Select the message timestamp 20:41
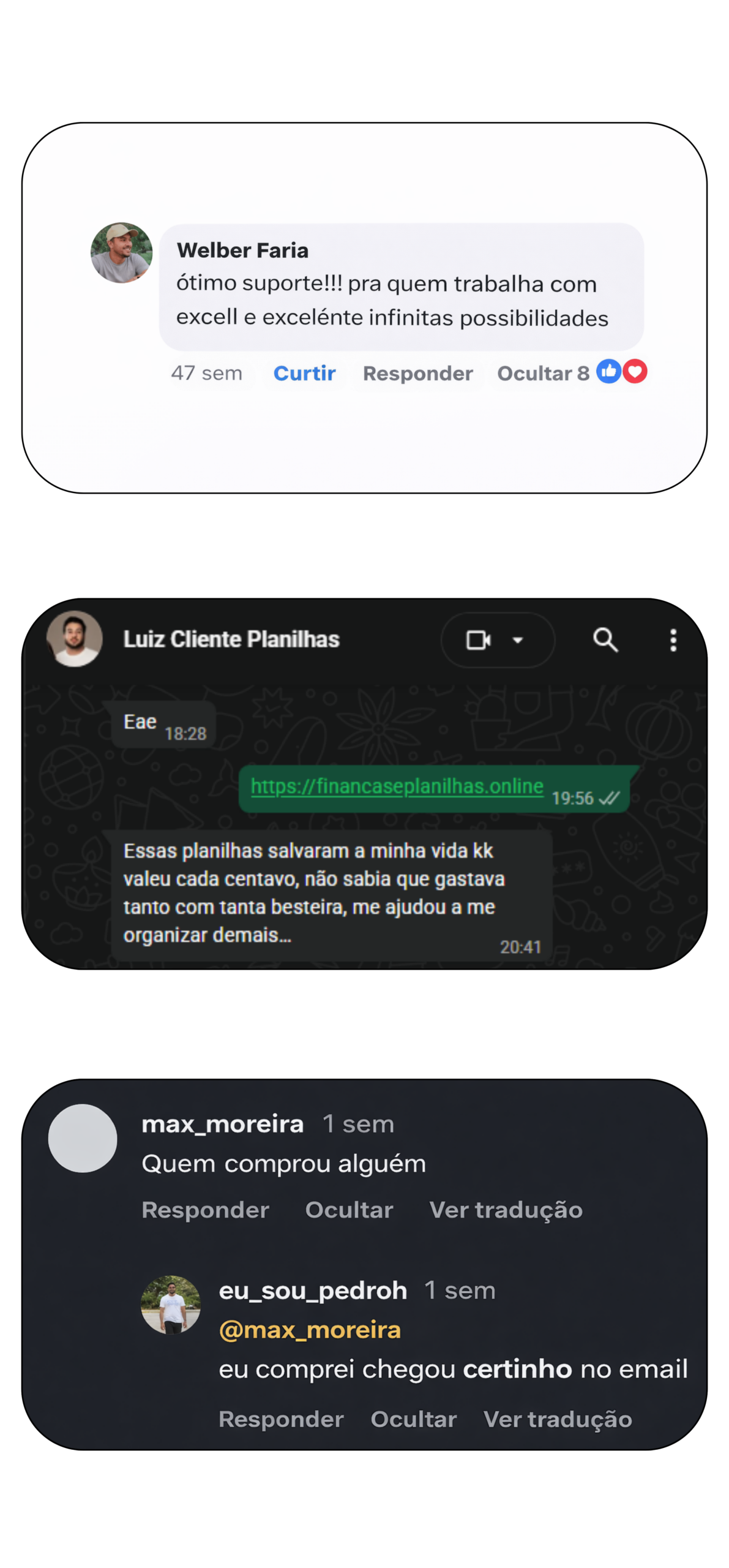This screenshot has width=729, height=1568. [x=521, y=947]
